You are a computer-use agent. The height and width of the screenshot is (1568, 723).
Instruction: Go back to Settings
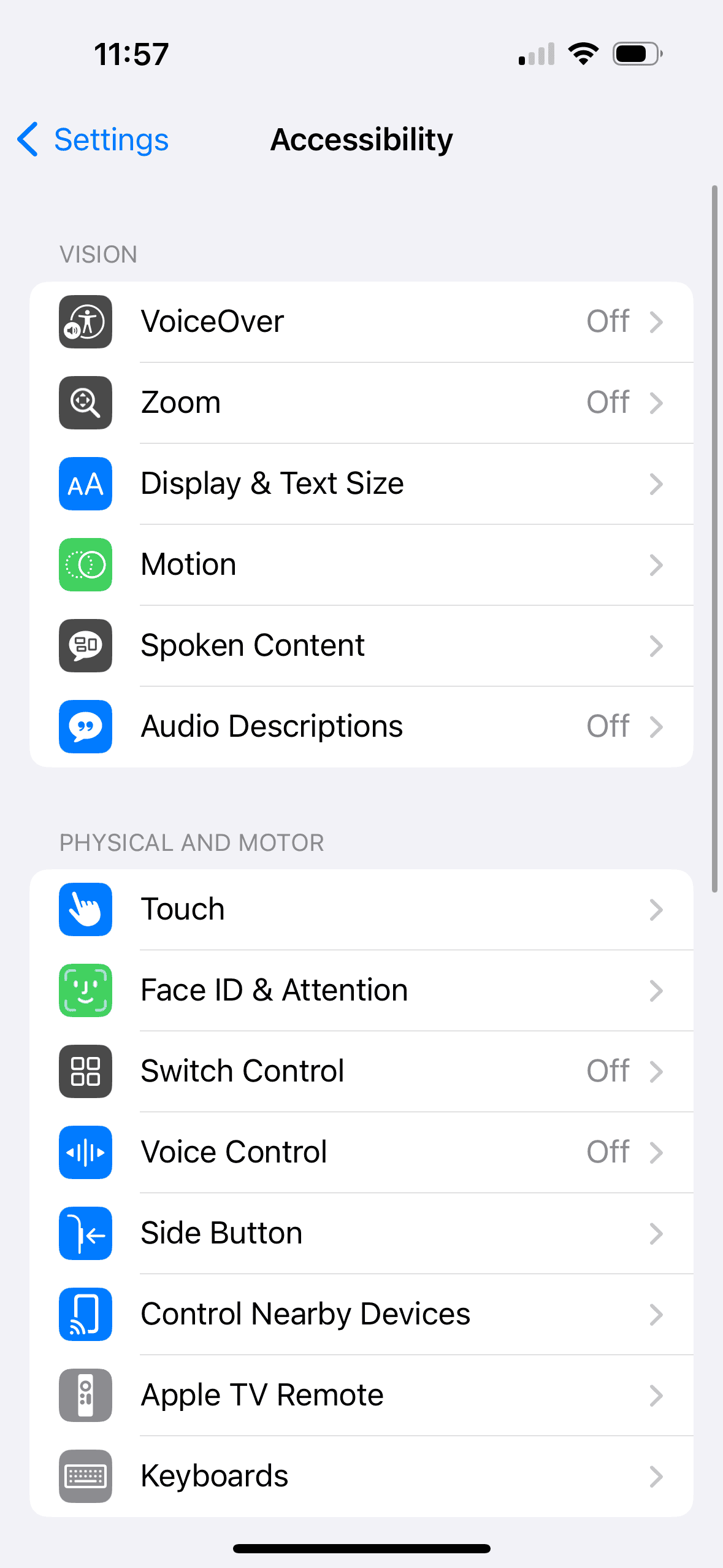pyautogui.click(x=93, y=140)
